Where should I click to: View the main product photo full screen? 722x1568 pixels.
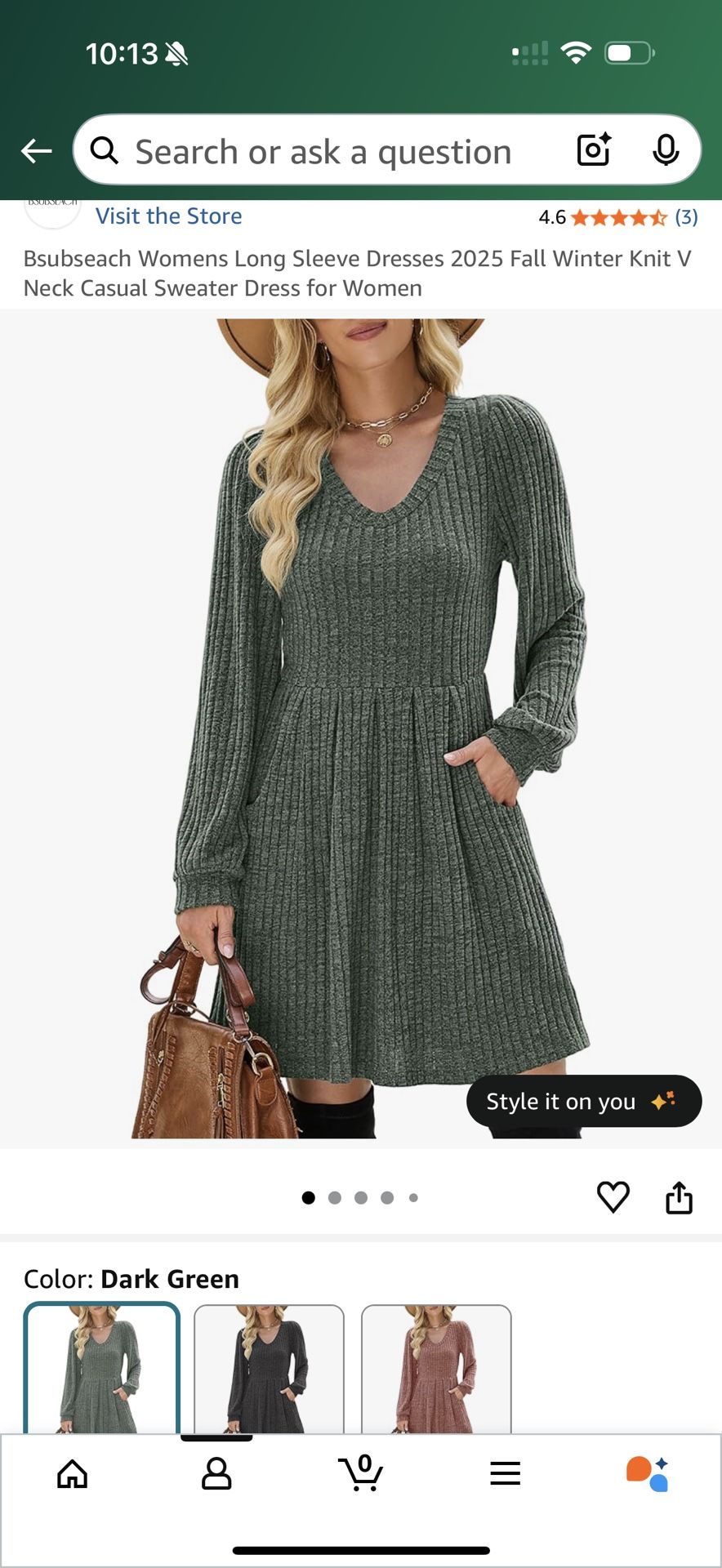pos(361,719)
